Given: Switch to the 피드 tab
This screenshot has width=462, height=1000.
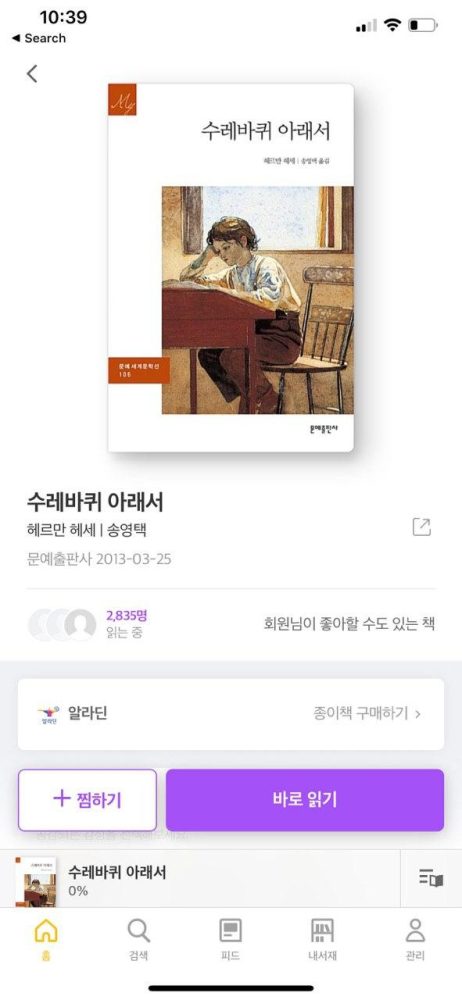Looking at the screenshot, I should tap(230, 939).
